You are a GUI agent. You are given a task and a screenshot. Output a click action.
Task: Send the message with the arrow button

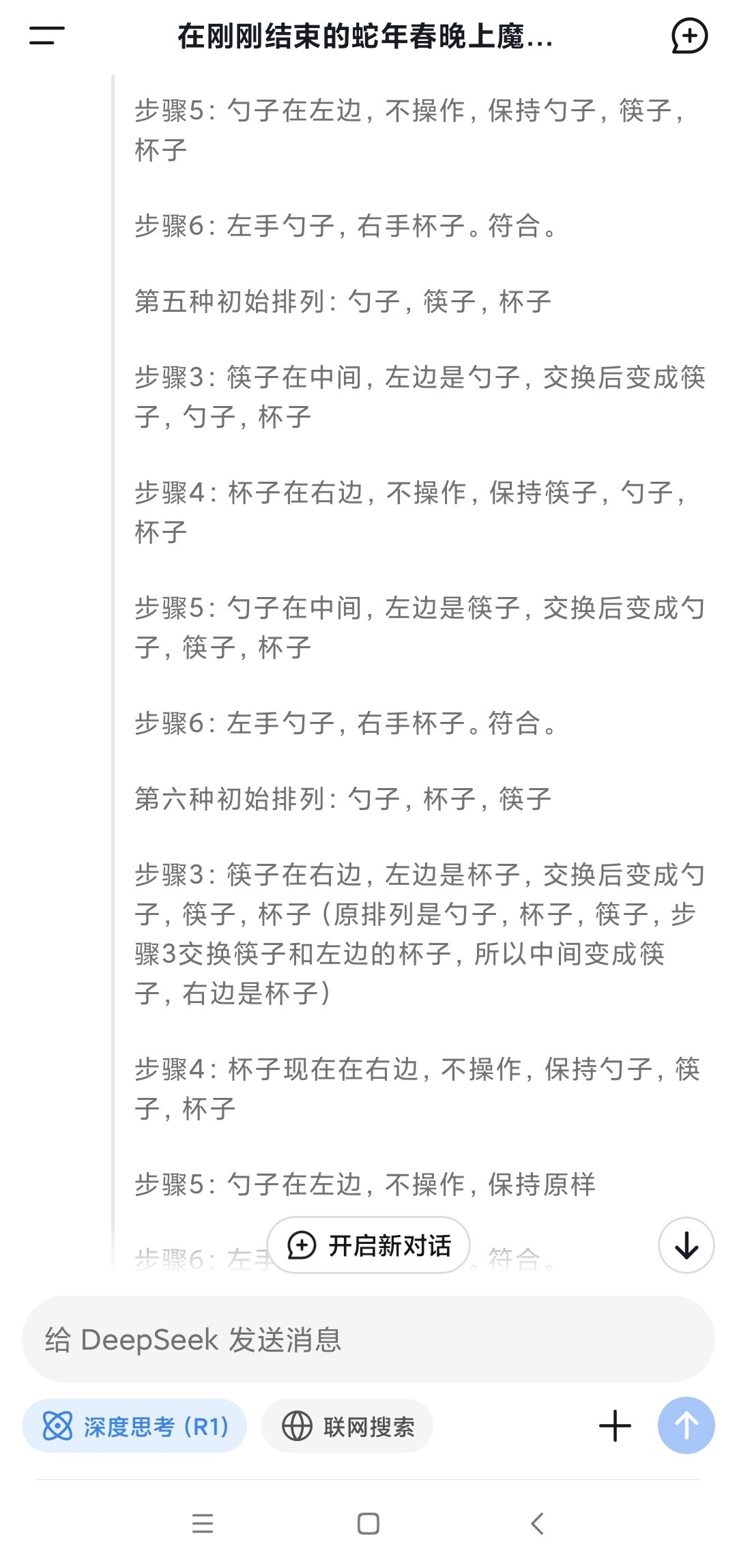[686, 1425]
